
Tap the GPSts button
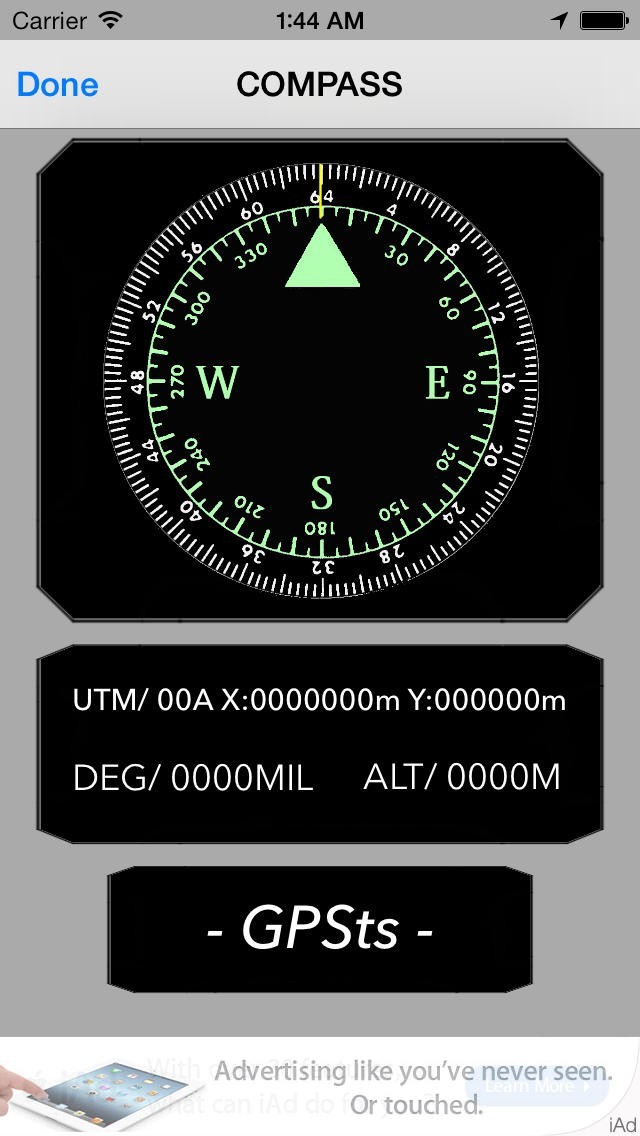pos(320,929)
